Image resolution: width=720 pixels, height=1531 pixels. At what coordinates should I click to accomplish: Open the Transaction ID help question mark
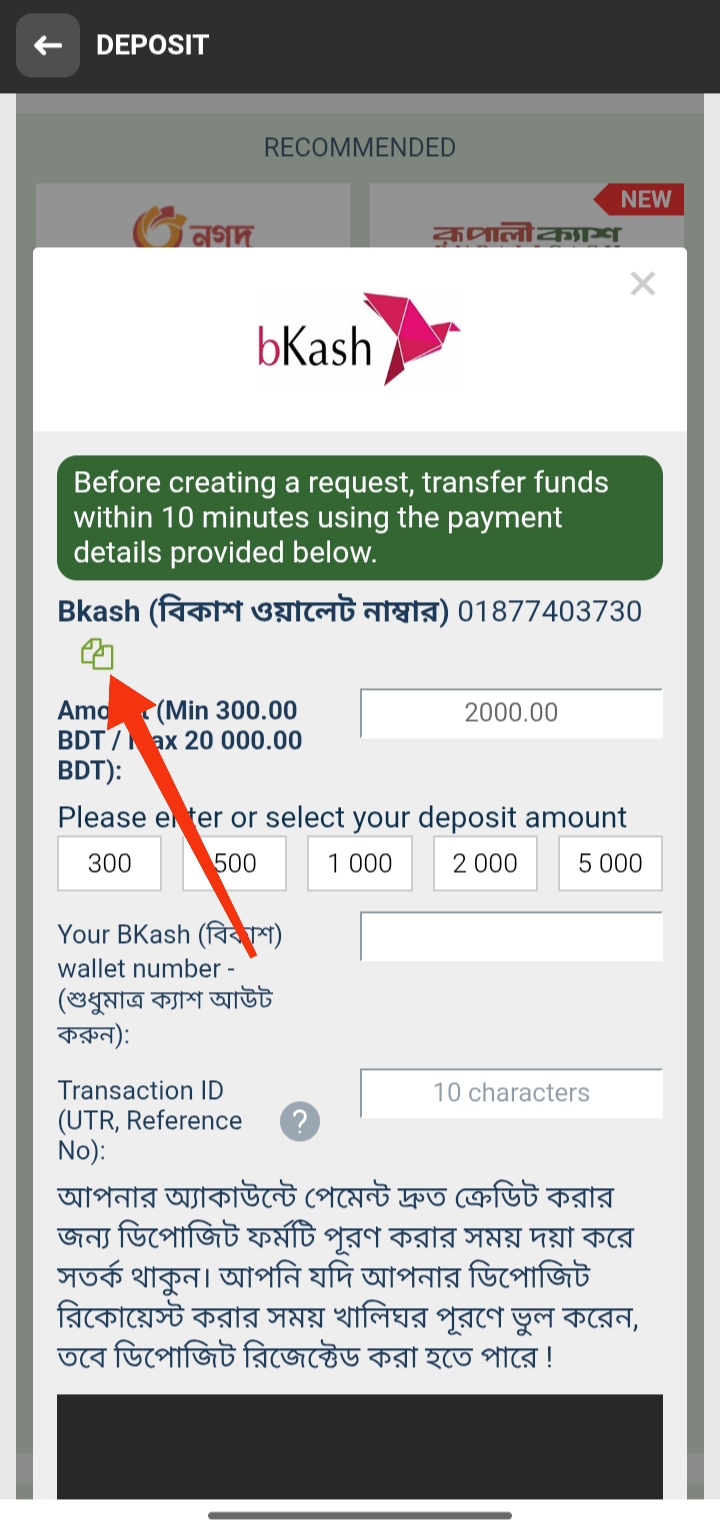300,1121
